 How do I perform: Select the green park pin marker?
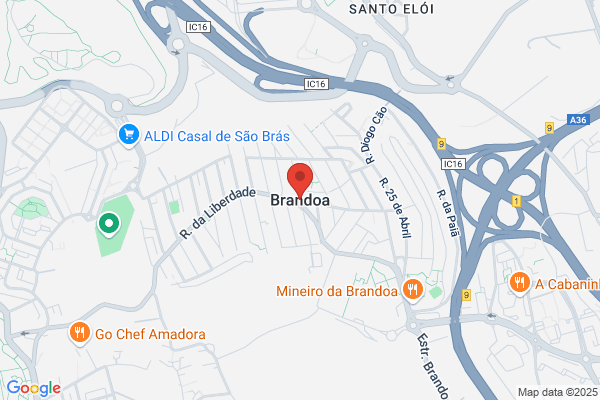point(109,225)
